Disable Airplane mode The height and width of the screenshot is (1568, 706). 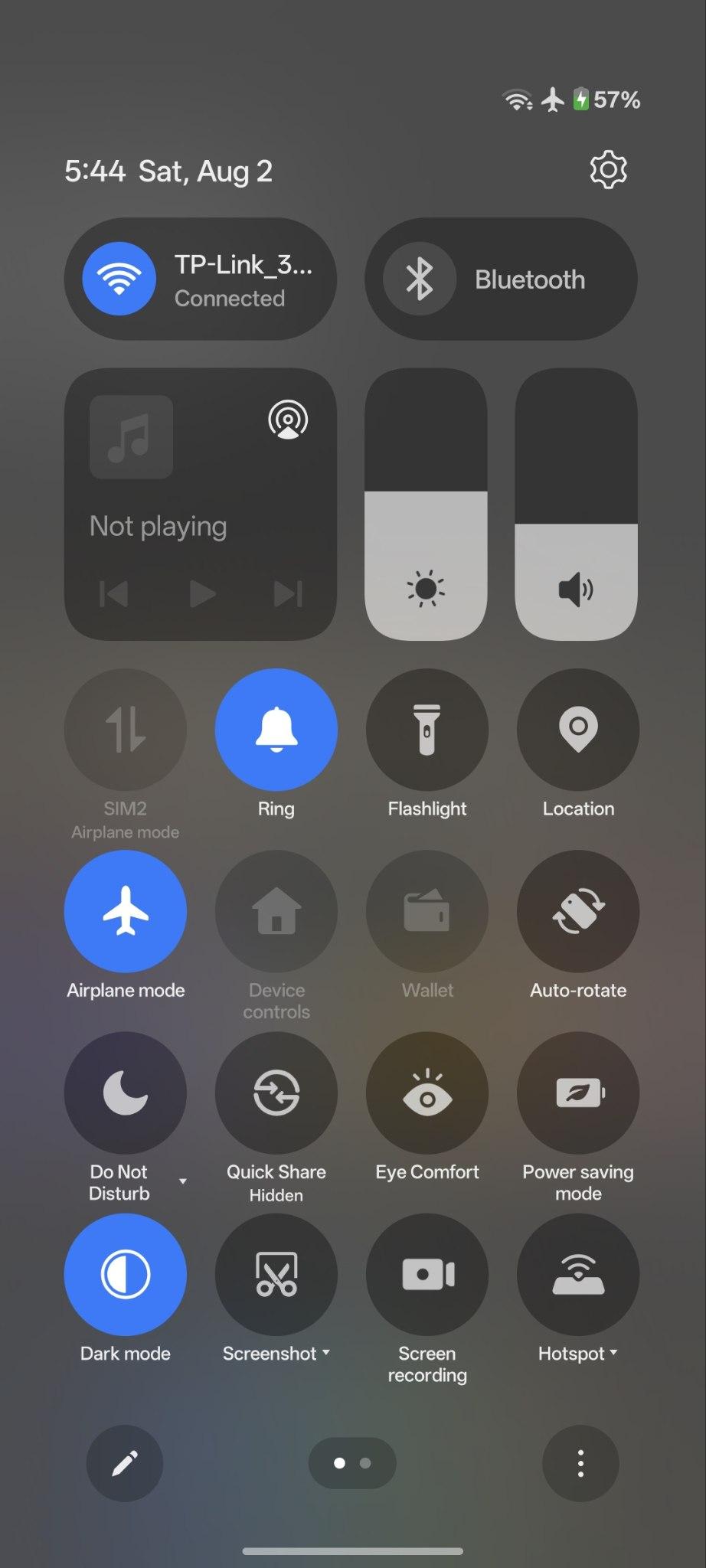pos(126,911)
